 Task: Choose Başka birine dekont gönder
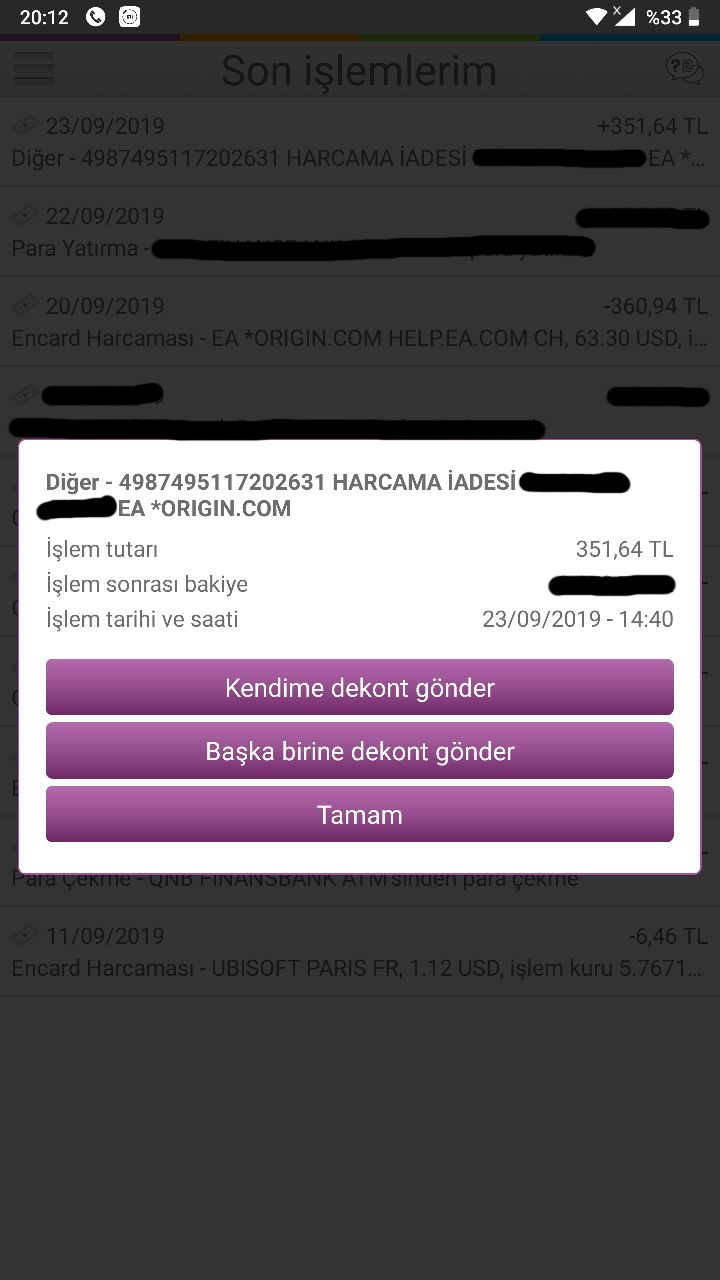click(359, 751)
